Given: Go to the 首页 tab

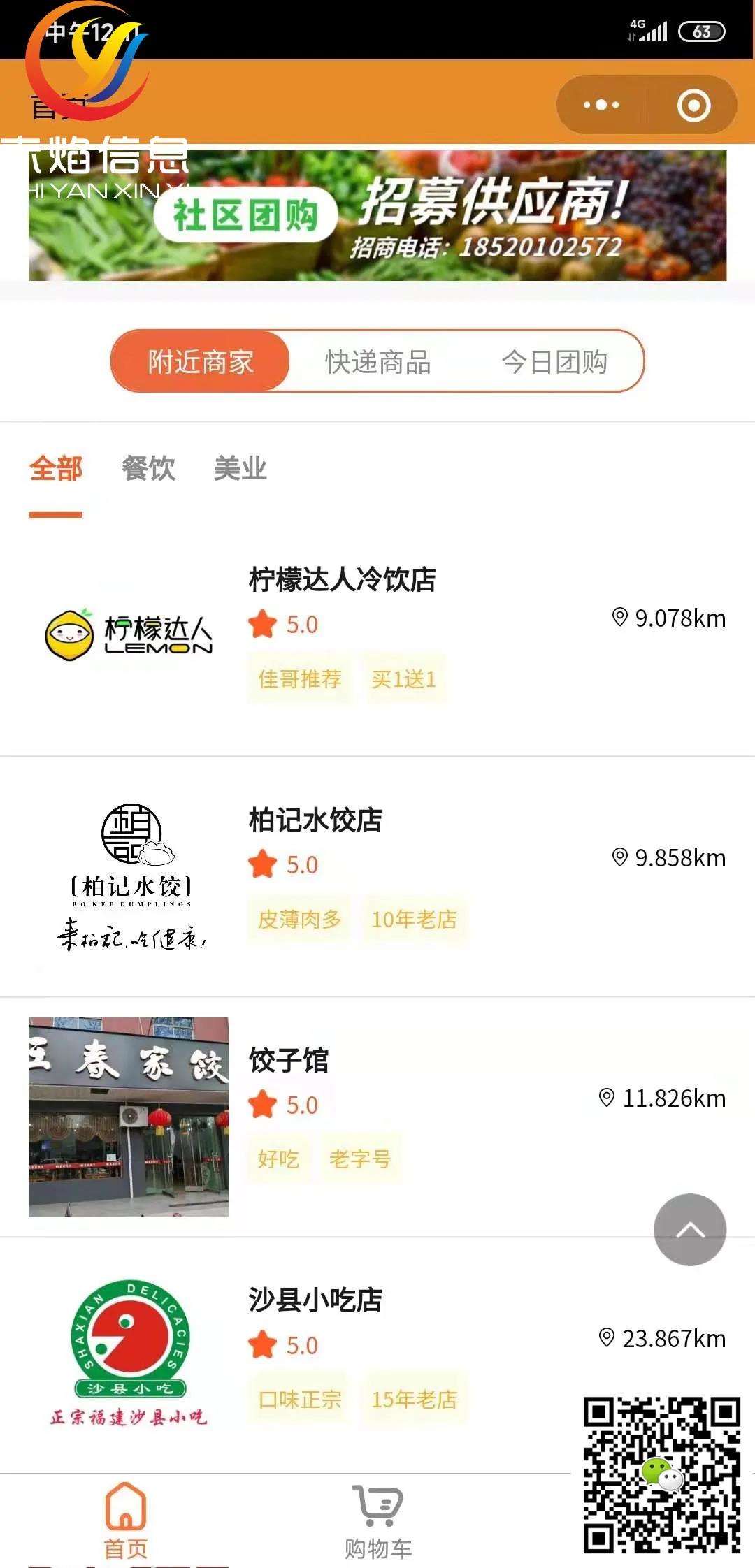Looking at the screenshot, I should pos(126,1520).
